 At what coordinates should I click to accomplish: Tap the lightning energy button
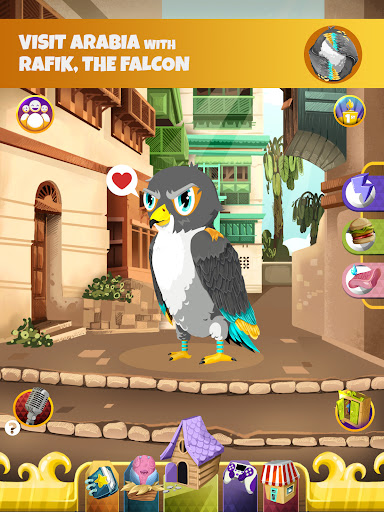pyautogui.click(x=360, y=192)
